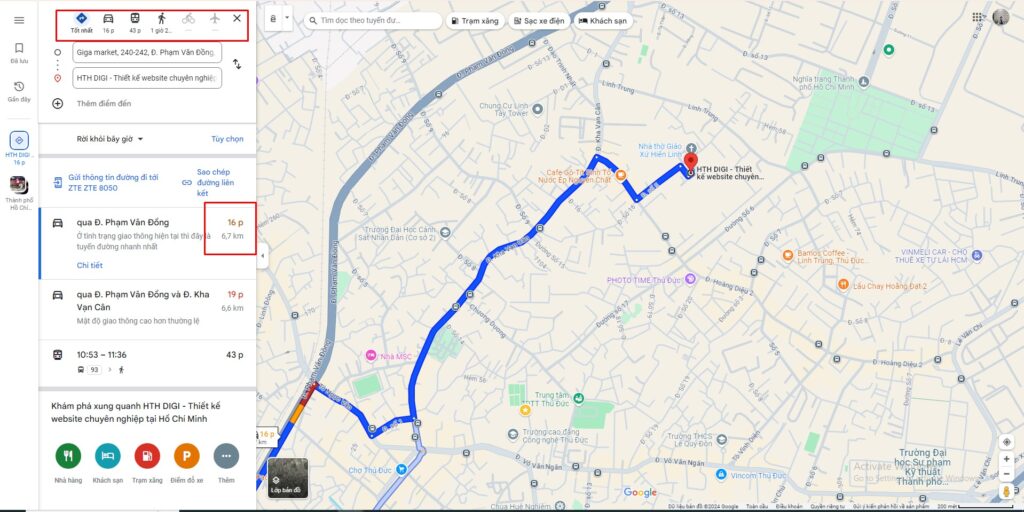Swap the start and destination points
Viewport: 1024px width, 512px height.
[237, 64]
